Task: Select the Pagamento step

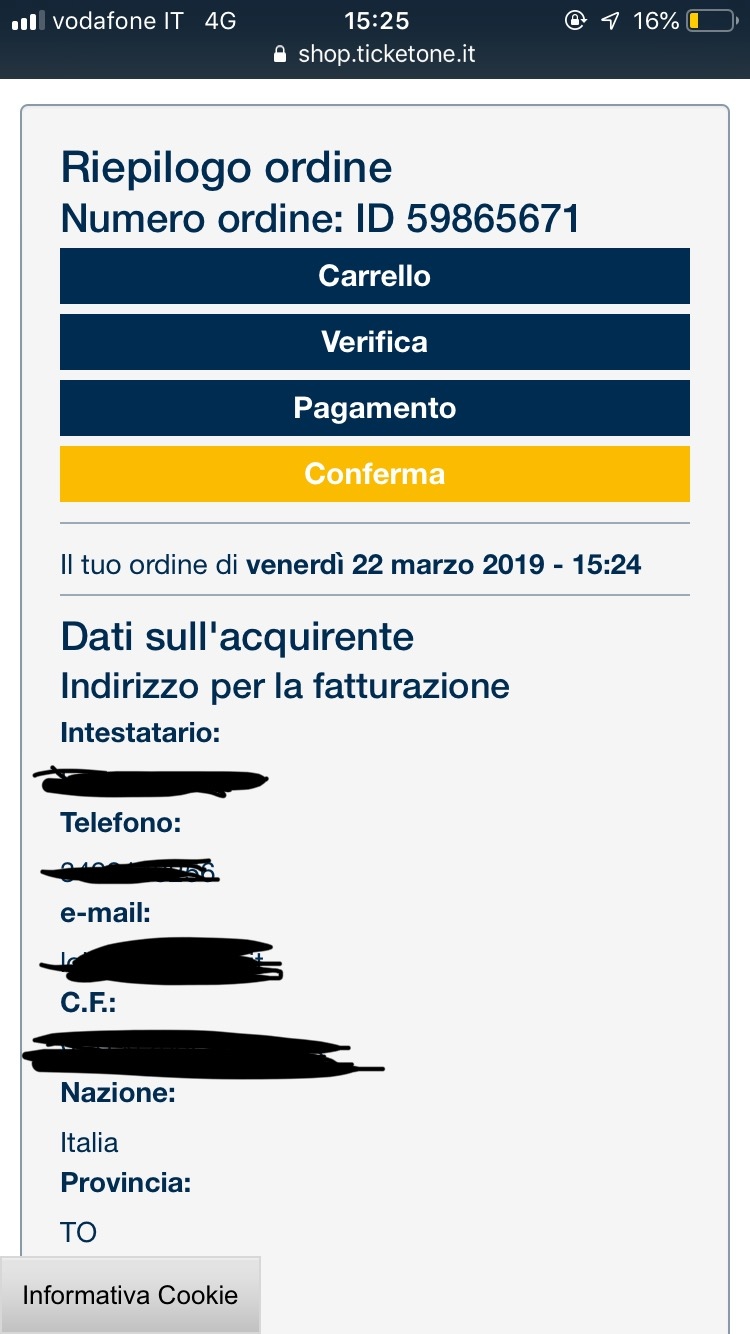Action: [375, 408]
